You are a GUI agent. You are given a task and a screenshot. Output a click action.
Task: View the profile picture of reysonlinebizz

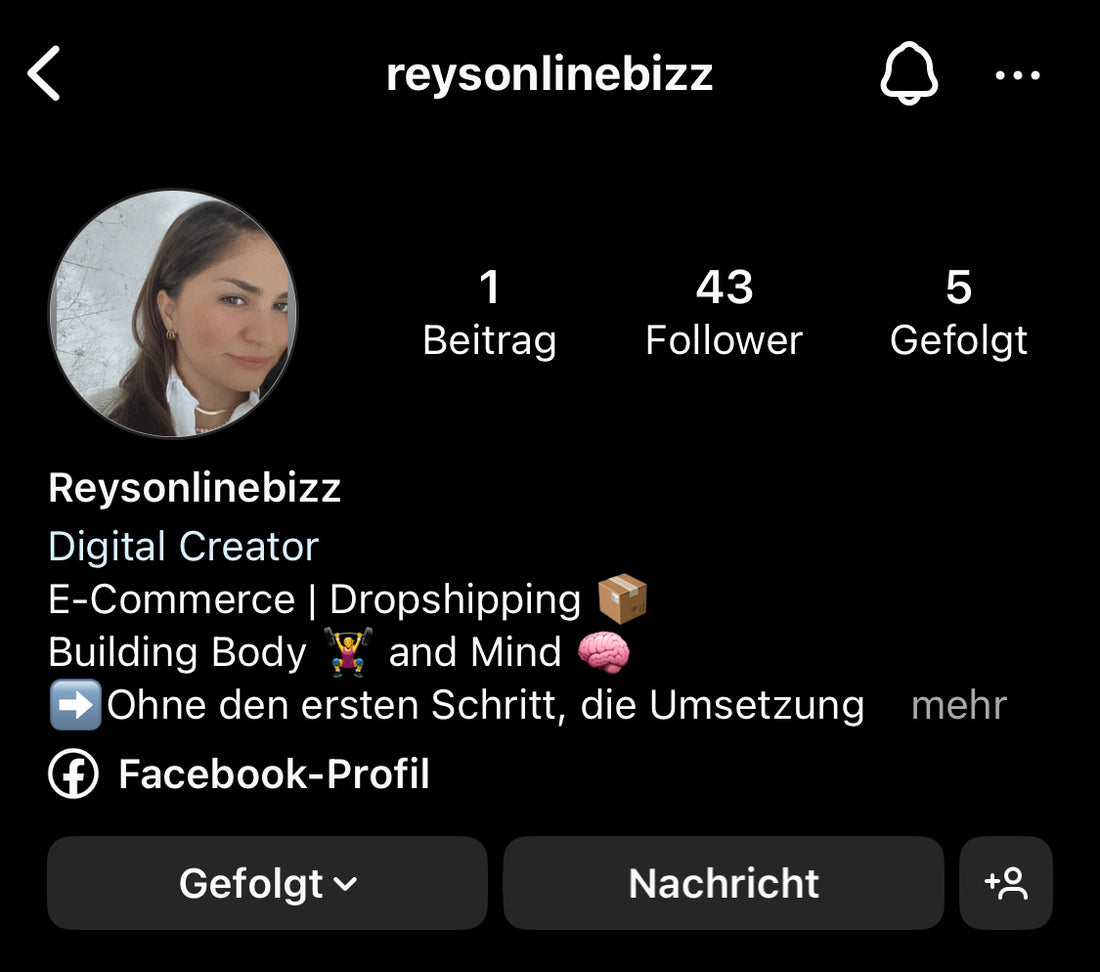pyautogui.click(x=173, y=314)
